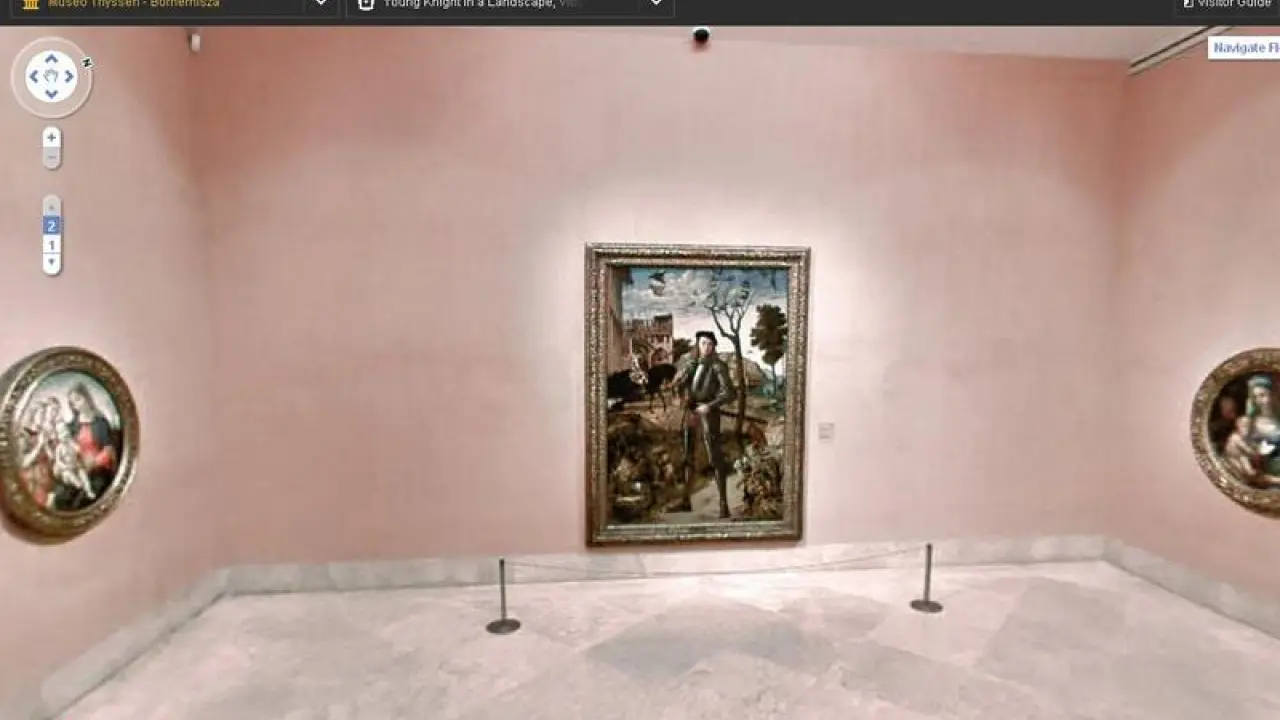Image resolution: width=1280 pixels, height=720 pixels.
Task: Select floor 2 in the floor picker
Action: (x=51, y=226)
